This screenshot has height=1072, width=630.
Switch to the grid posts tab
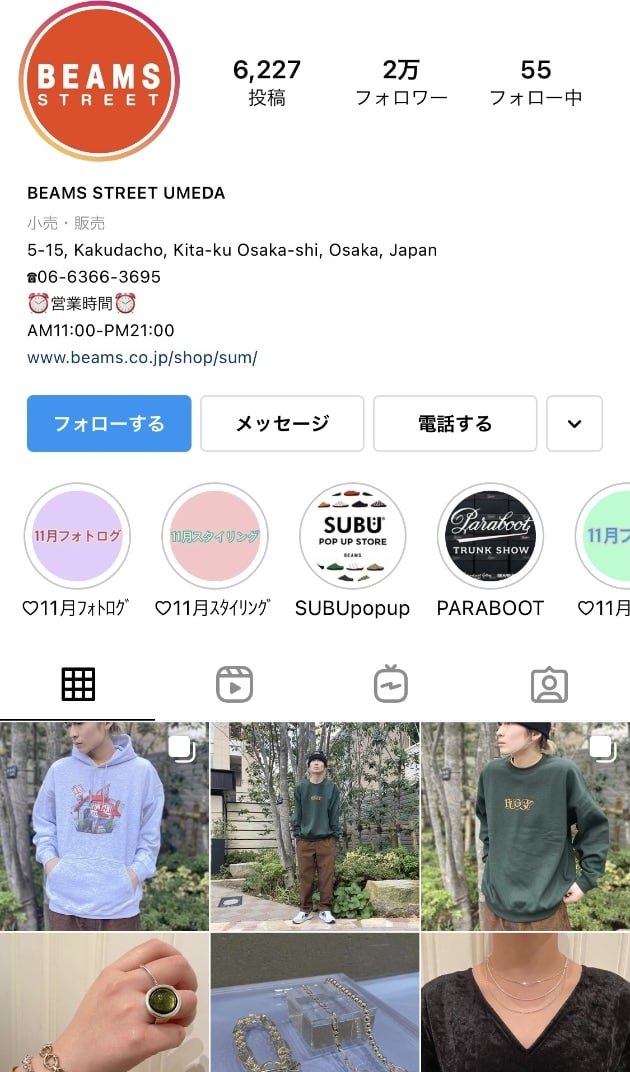coord(78,684)
